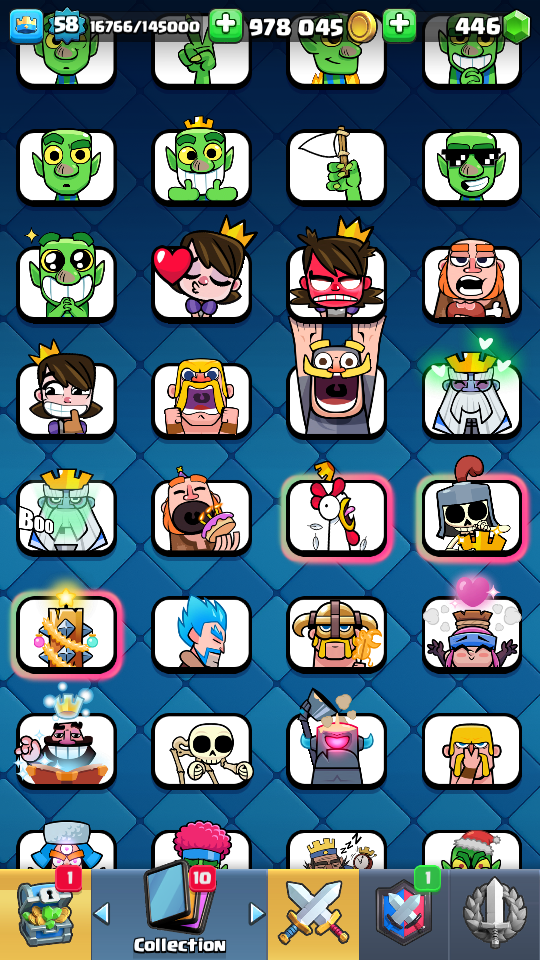Choose the Boo ghost king emote
Viewport: 540px width, 960px height.
(66, 517)
